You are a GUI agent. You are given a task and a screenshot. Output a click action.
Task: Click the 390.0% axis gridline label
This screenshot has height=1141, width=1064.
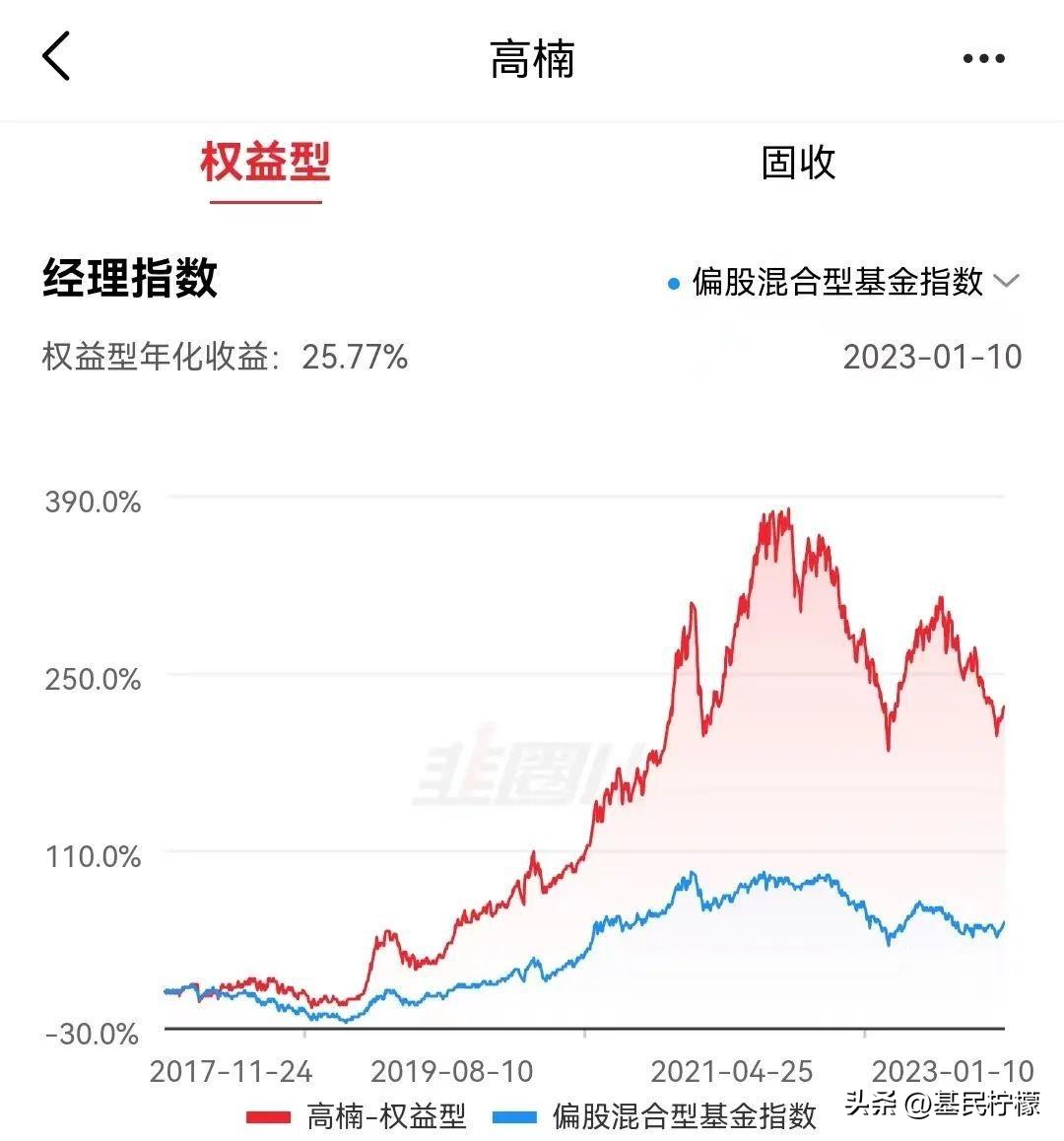tap(92, 500)
